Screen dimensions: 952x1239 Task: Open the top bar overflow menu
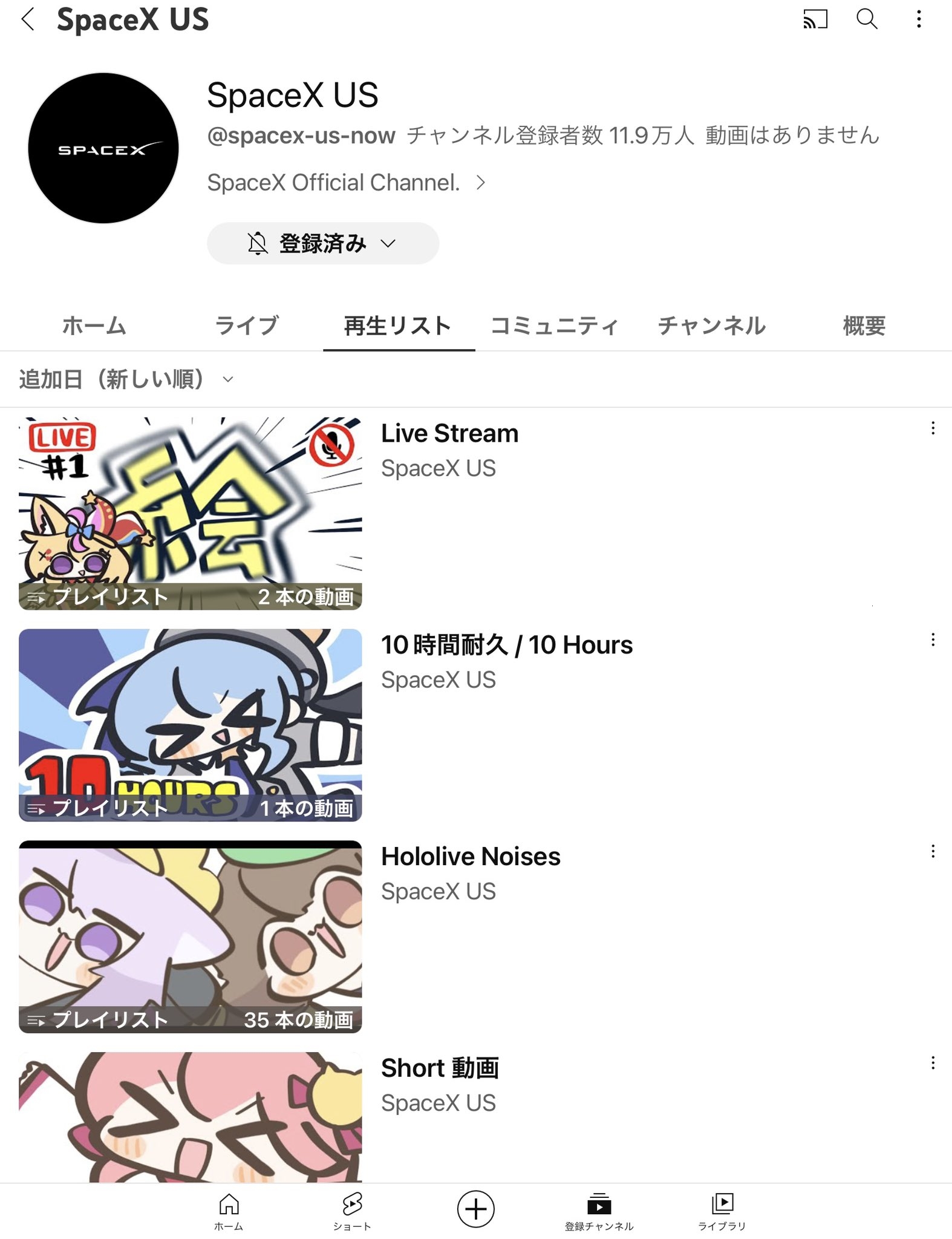[x=919, y=19]
